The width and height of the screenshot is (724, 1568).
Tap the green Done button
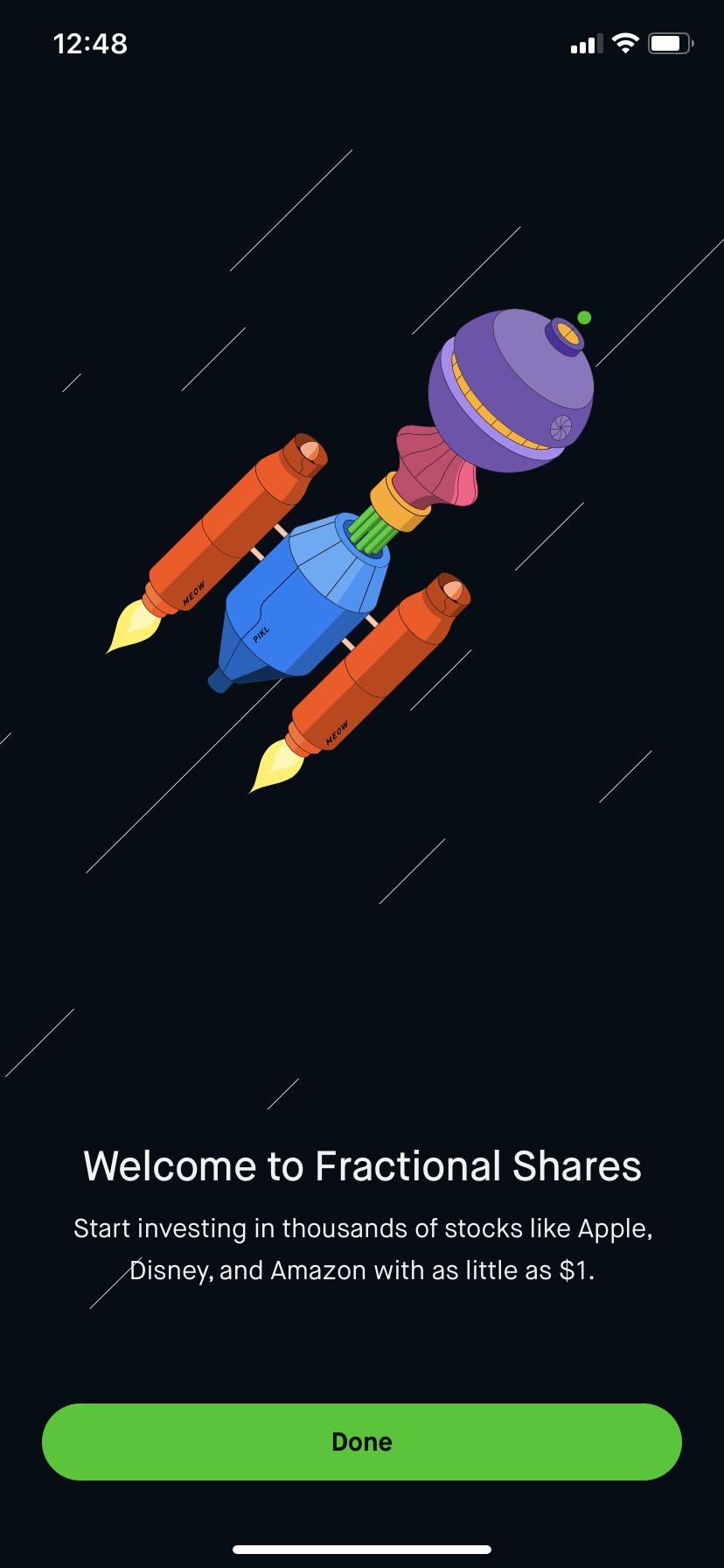(362, 1442)
